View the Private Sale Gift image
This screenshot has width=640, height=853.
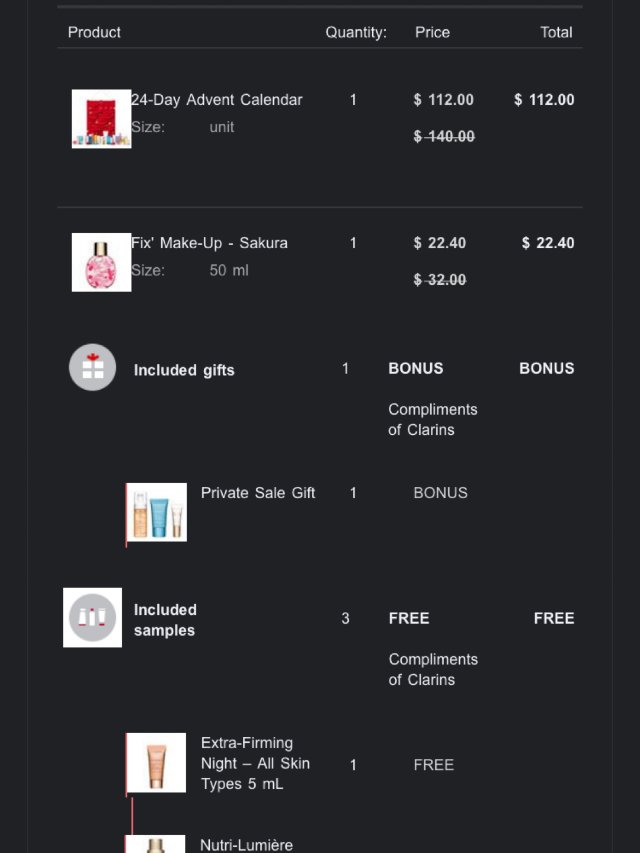[157, 512]
